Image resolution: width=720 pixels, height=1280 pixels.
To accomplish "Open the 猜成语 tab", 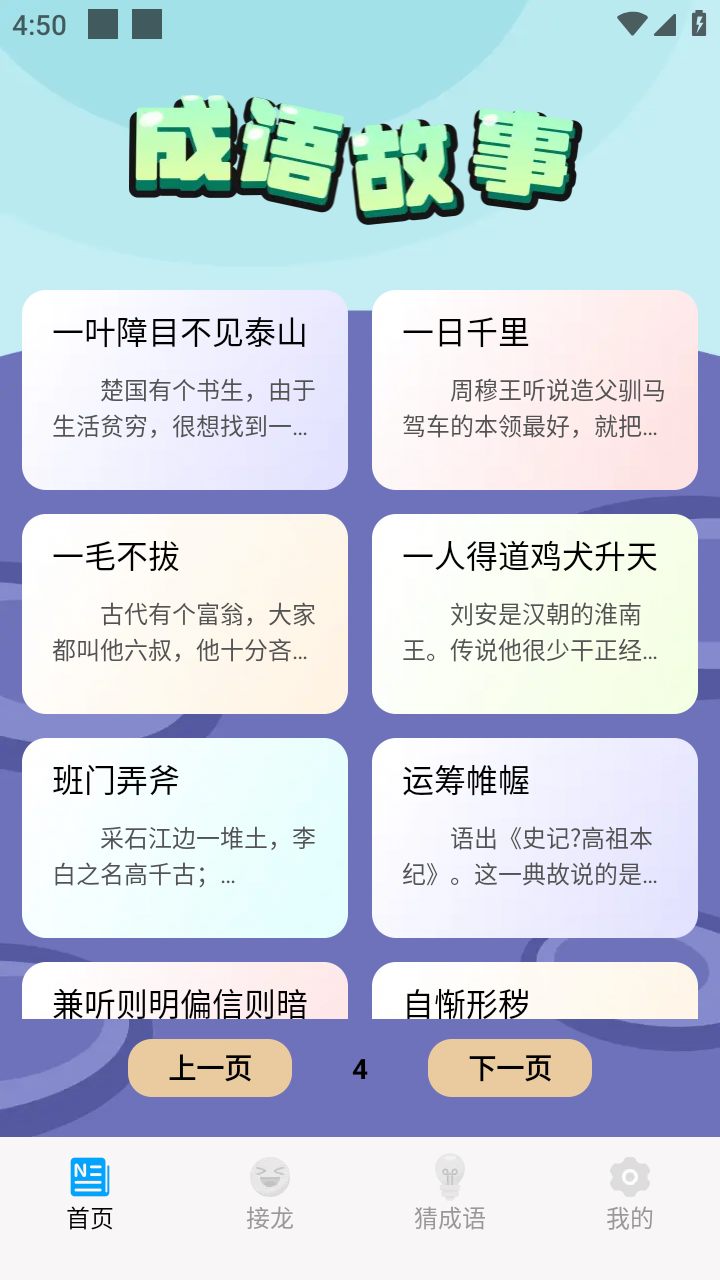I will click(450, 1195).
